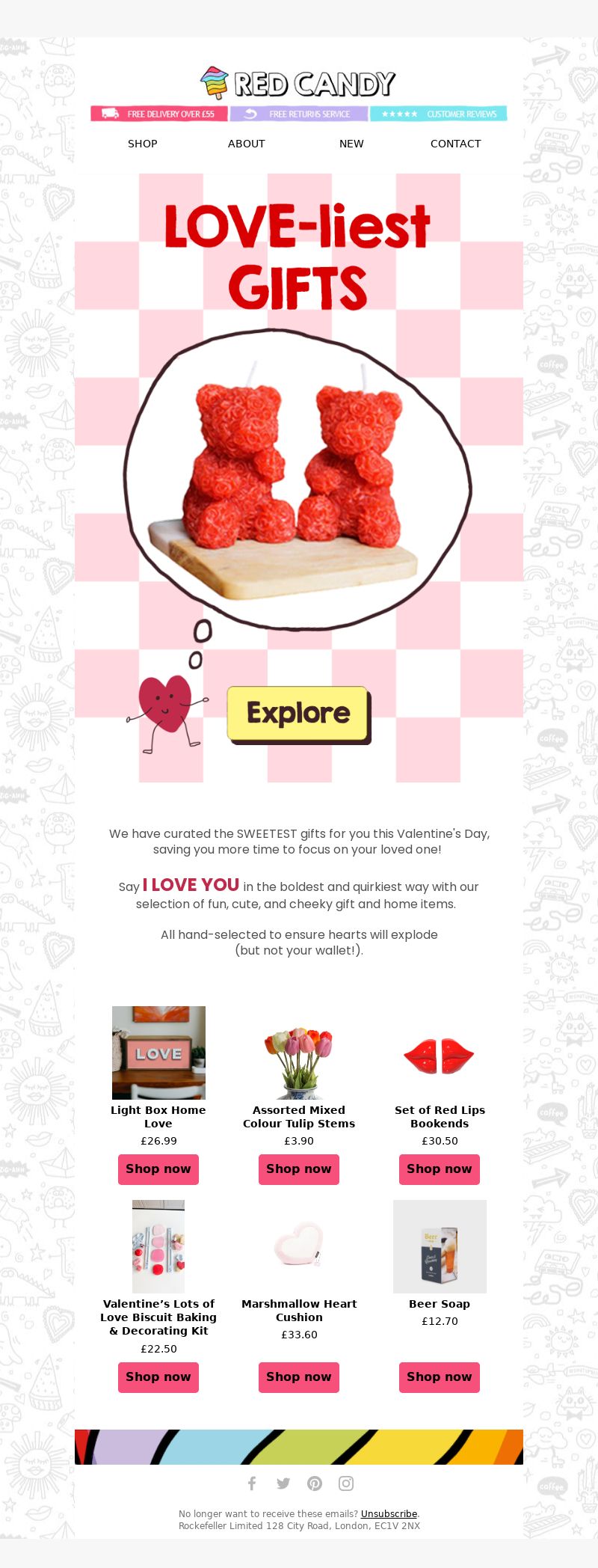
Task: Open the Pinterest icon
Action: point(315,1483)
